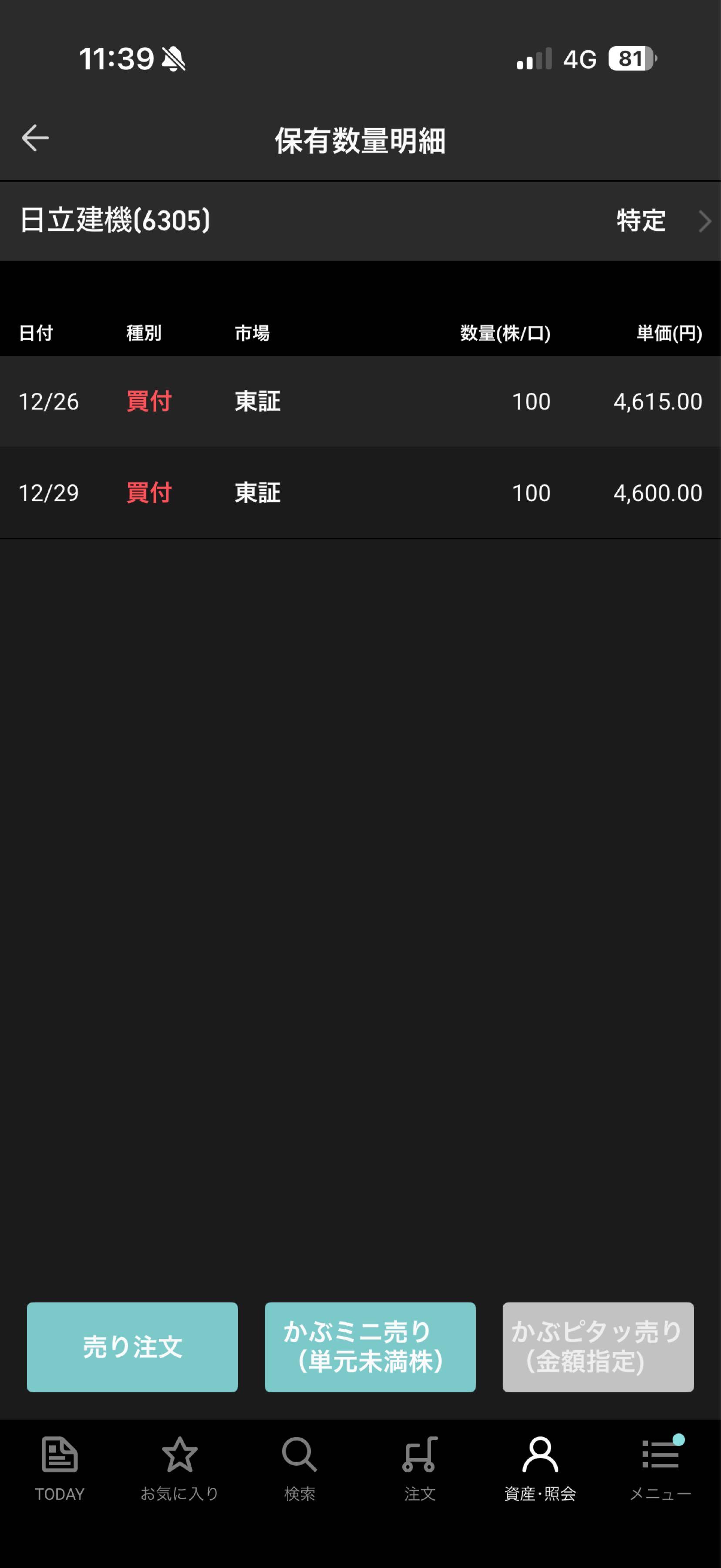
Task: Open the 日立建機(6305) 特定 row
Action: coord(360,220)
